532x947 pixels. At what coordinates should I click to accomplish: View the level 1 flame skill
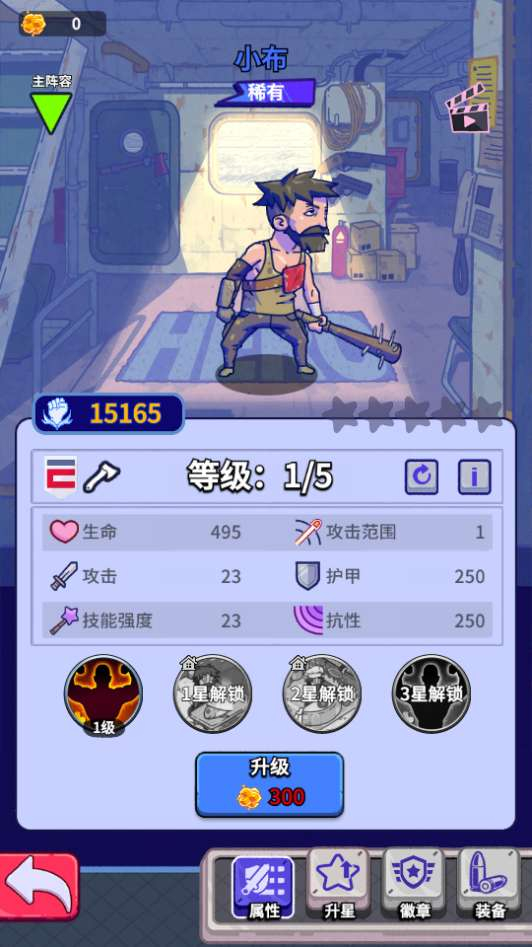[x=104, y=695]
